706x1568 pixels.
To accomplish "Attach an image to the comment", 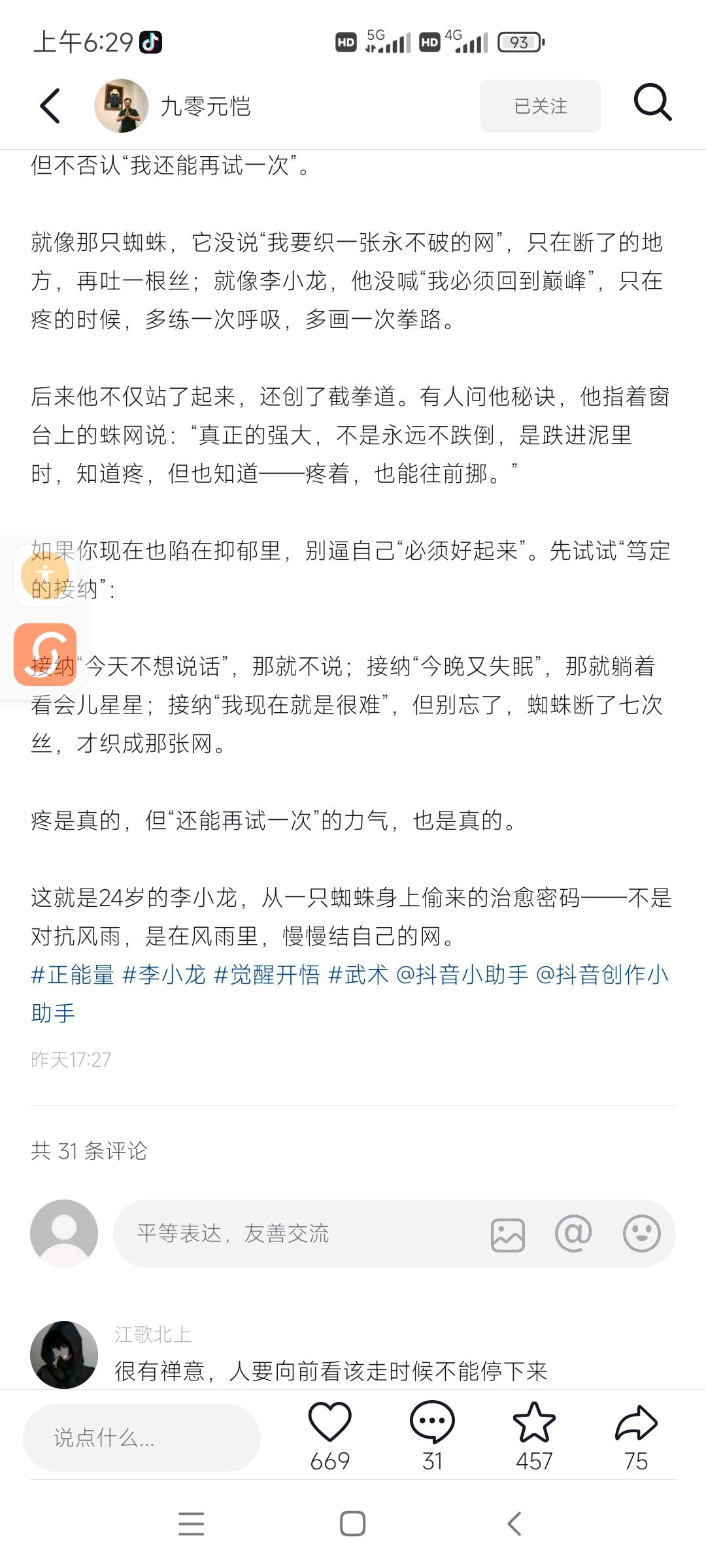I will pyautogui.click(x=508, y=1235).
